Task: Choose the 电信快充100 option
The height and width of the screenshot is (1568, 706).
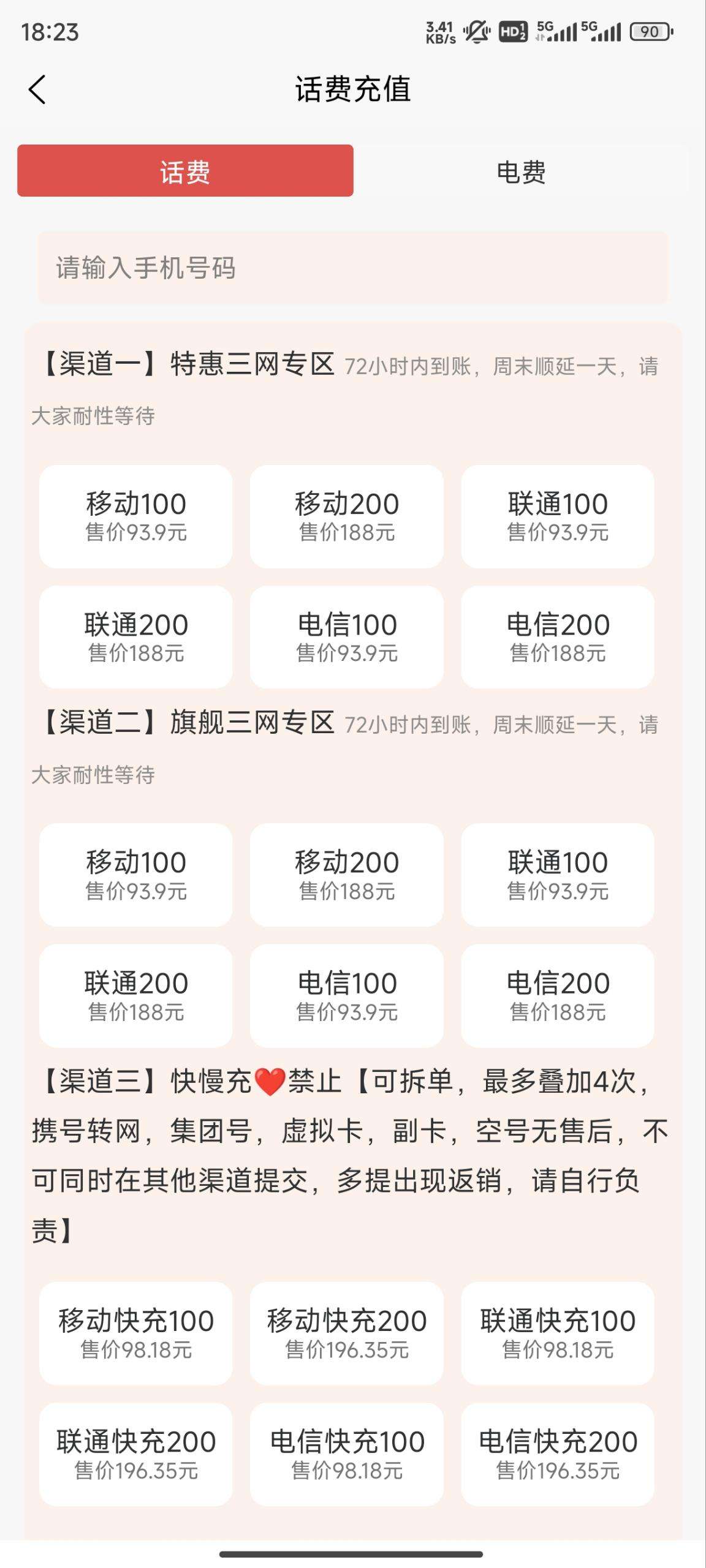Action: coord(346,1454)
